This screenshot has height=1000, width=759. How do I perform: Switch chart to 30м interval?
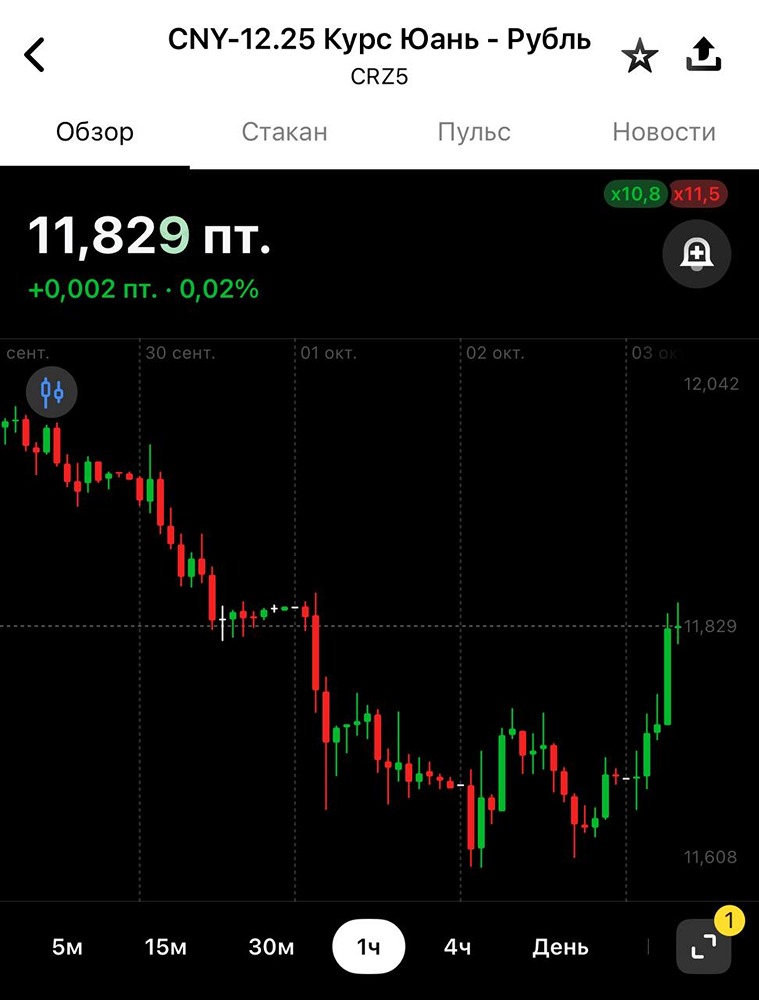(270, 947)
